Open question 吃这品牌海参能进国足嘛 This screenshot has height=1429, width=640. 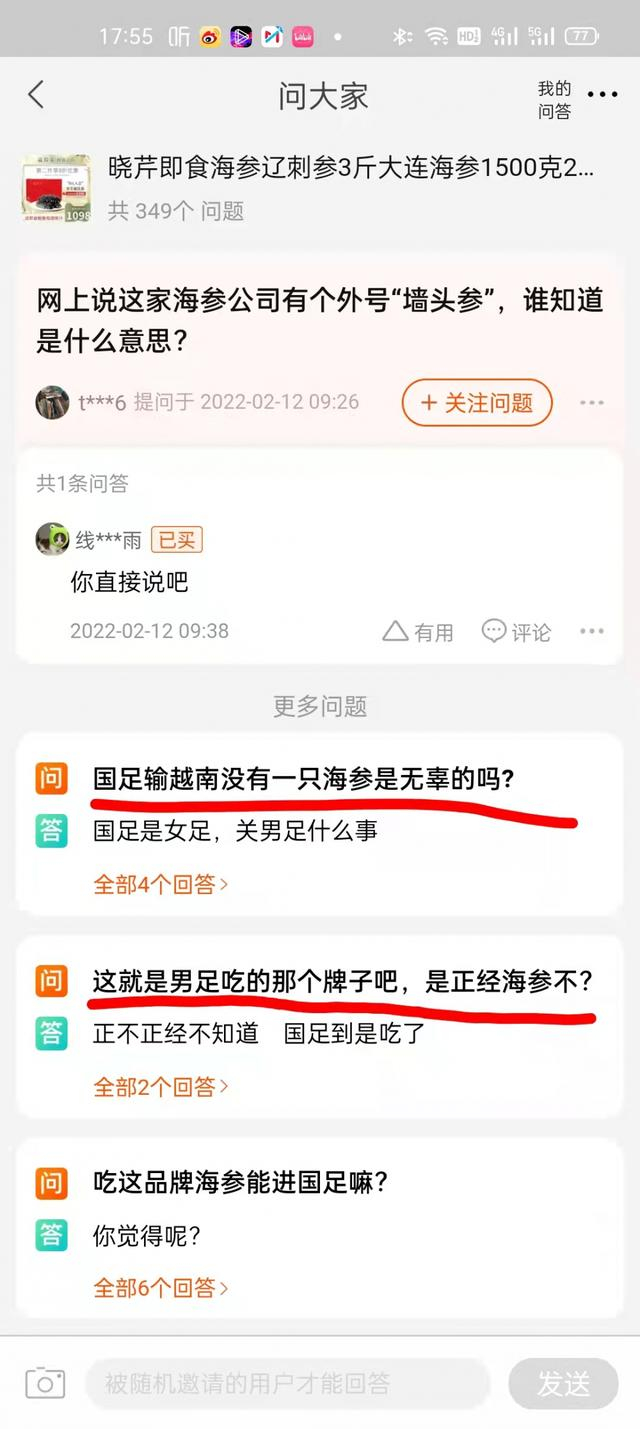tap(240, 1183)
